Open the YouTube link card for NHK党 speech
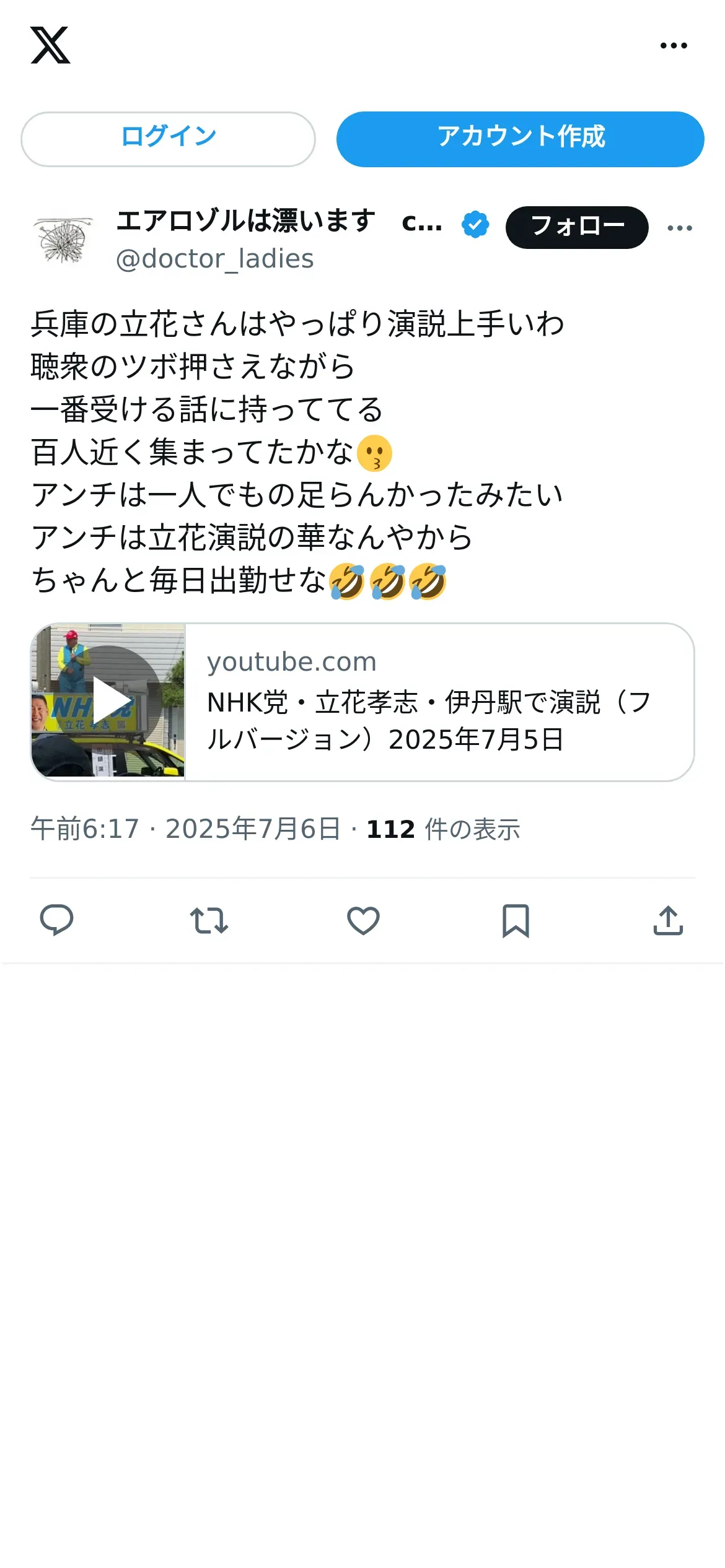 click(362, 702)
